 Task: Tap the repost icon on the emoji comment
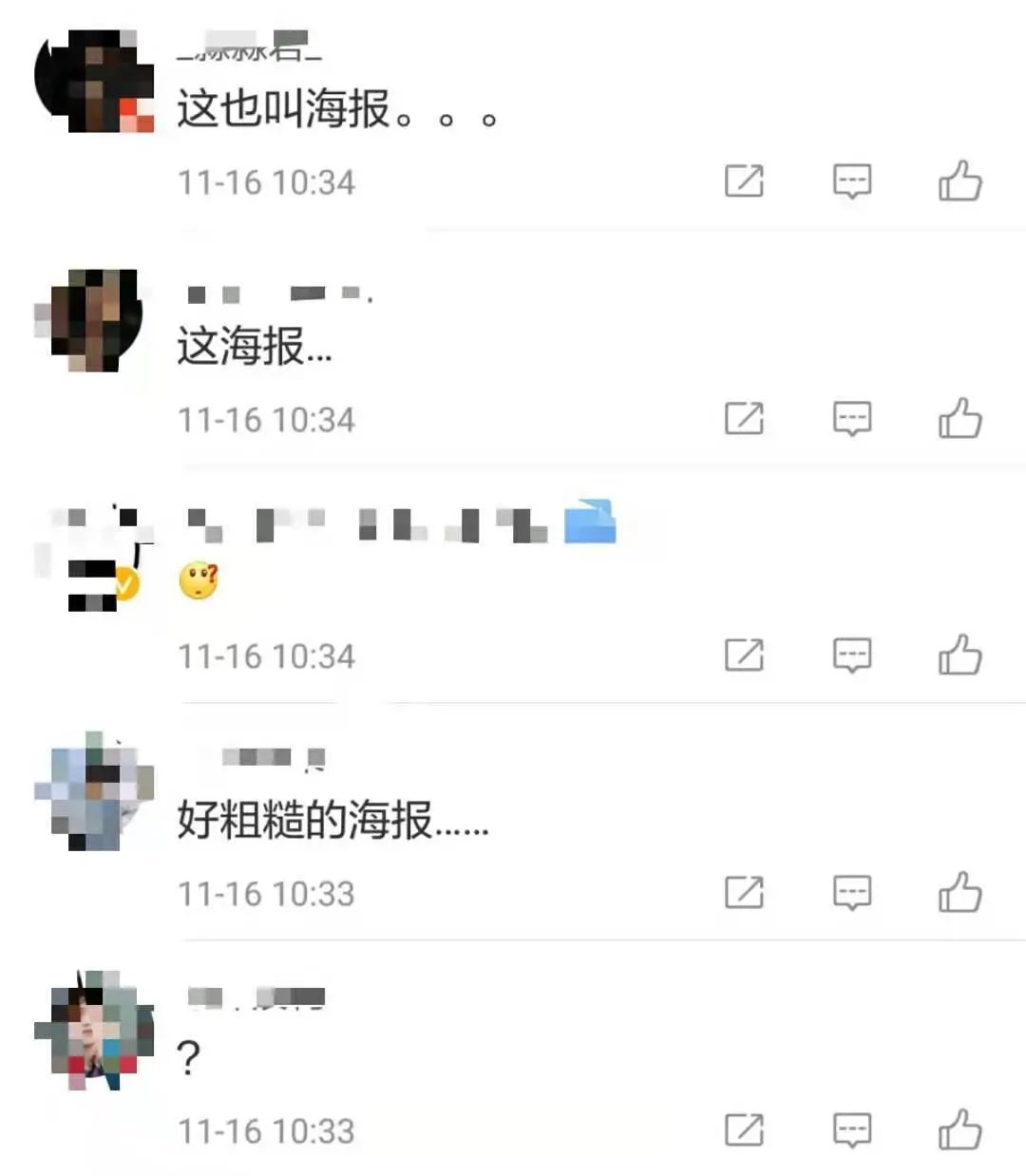[747, 654]
